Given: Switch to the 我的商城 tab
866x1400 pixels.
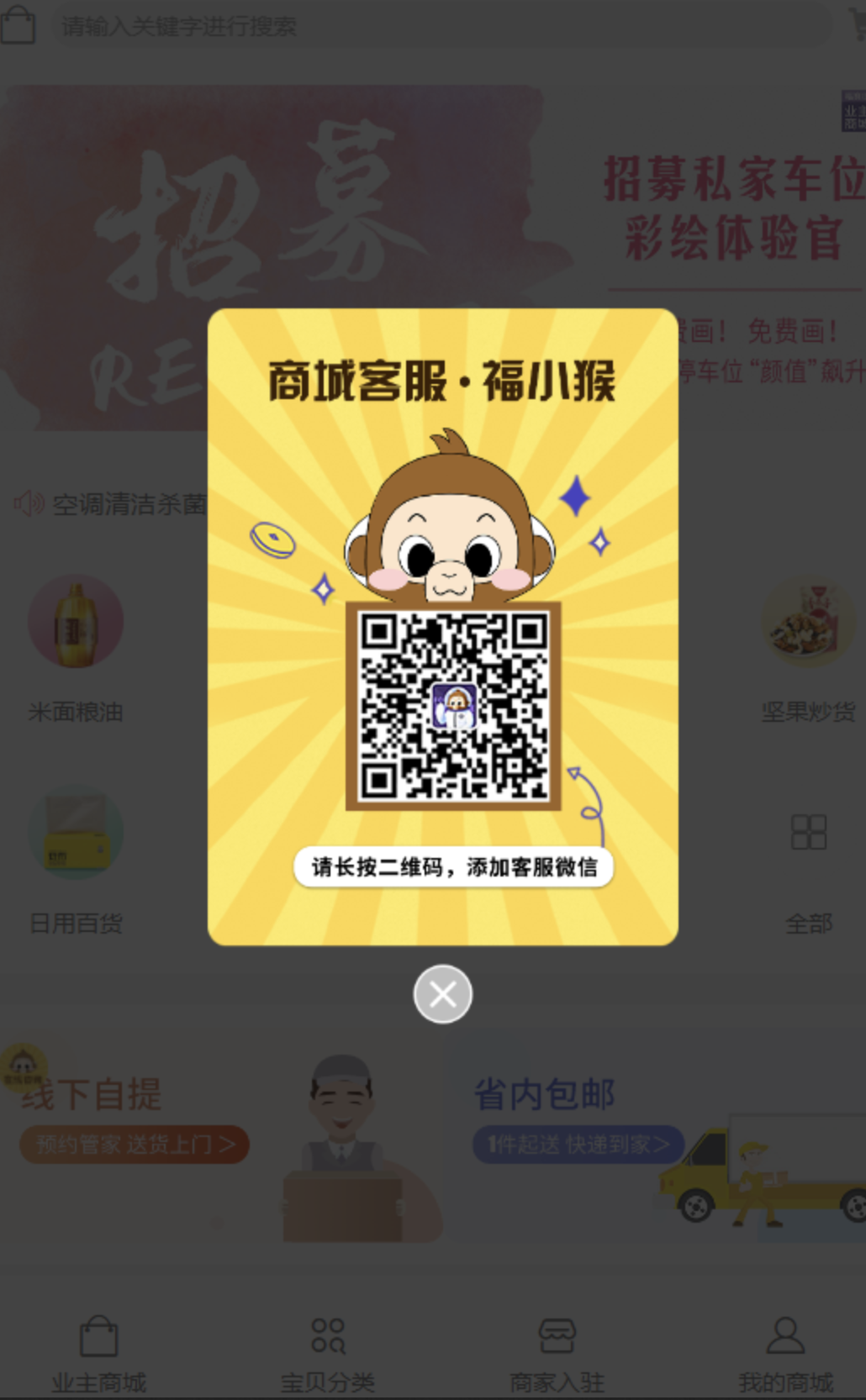Looking at the screenshot, I should point(785,1353).
